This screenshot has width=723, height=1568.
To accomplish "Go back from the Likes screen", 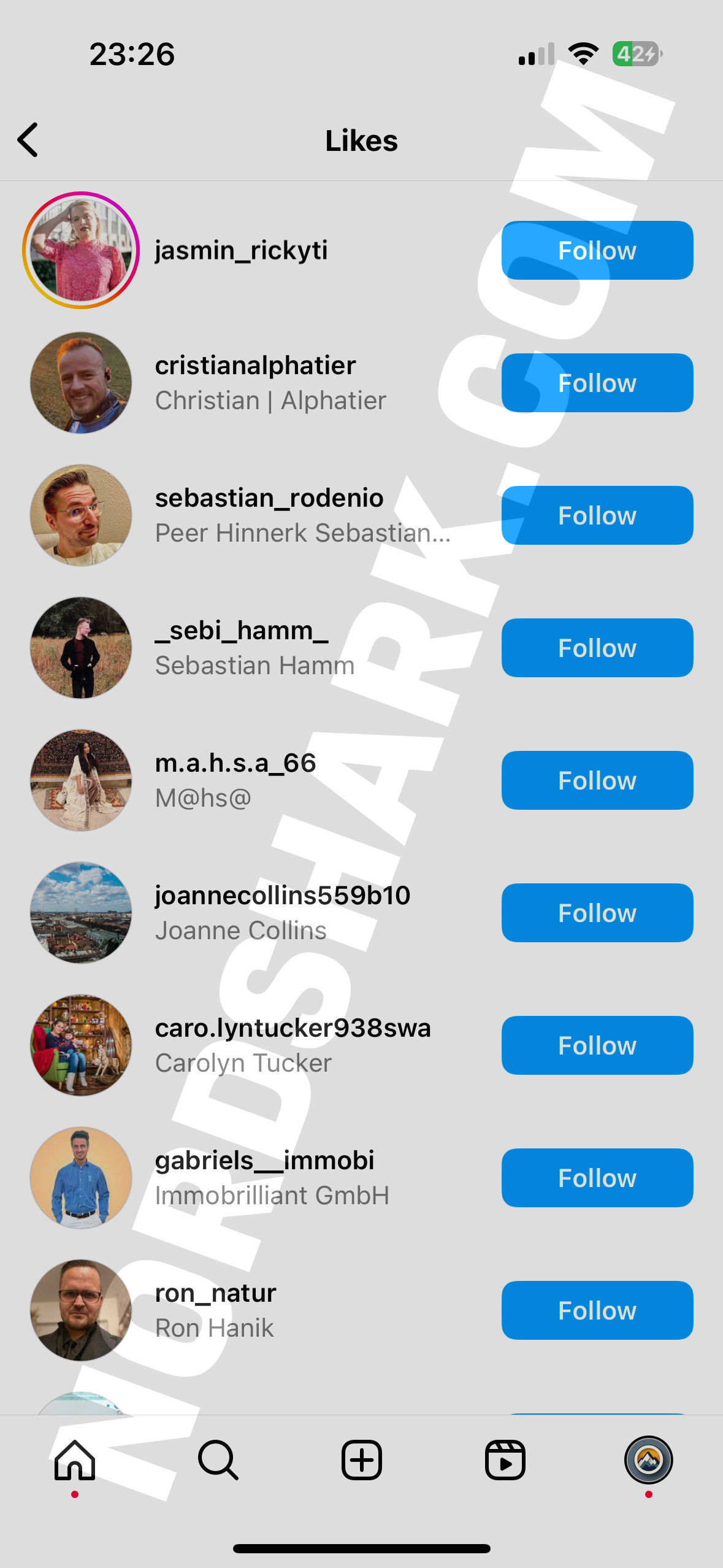I will coord(28,140).
